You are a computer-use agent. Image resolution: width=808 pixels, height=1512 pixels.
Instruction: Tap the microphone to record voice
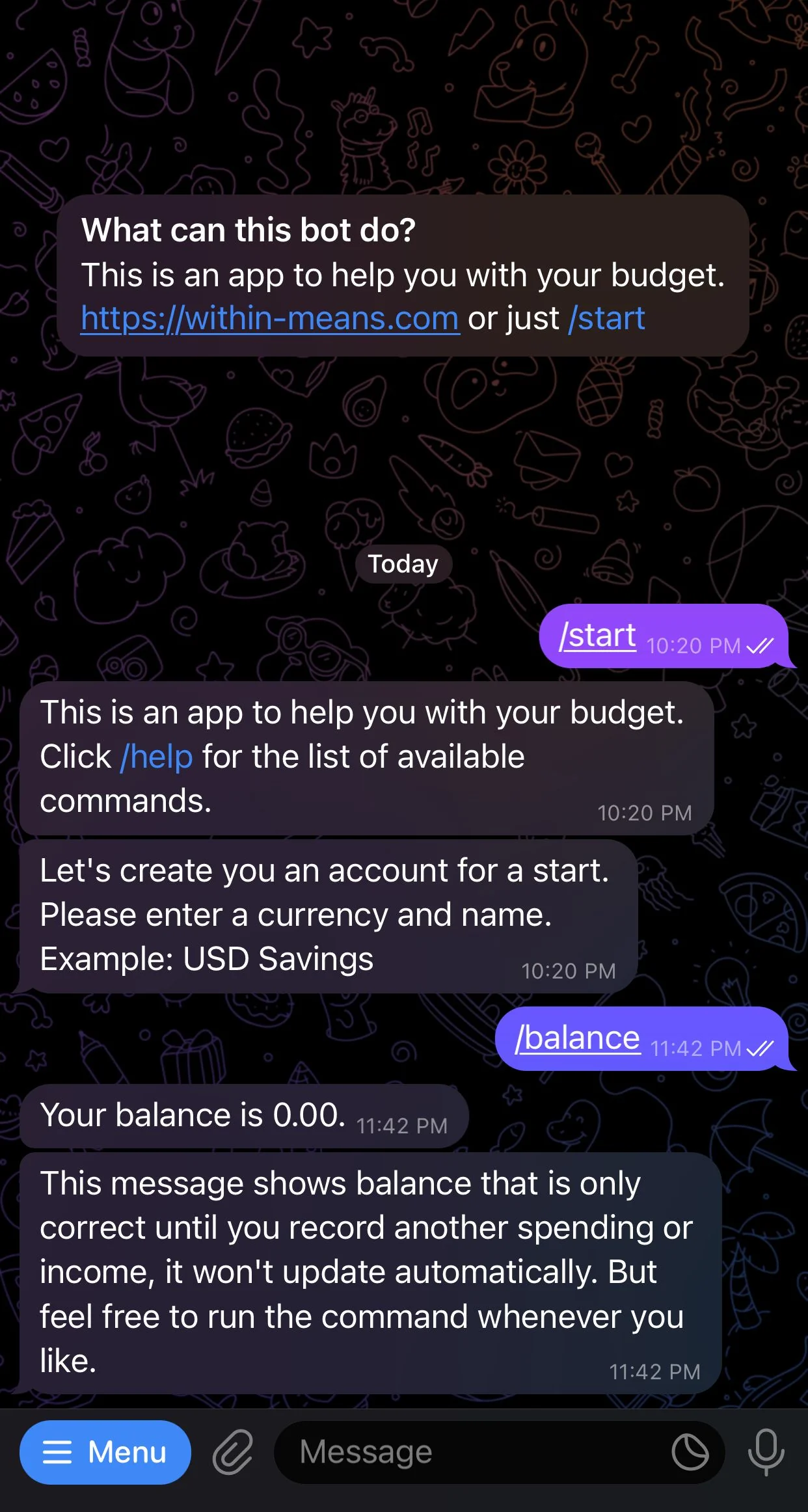click(766, 1452)
